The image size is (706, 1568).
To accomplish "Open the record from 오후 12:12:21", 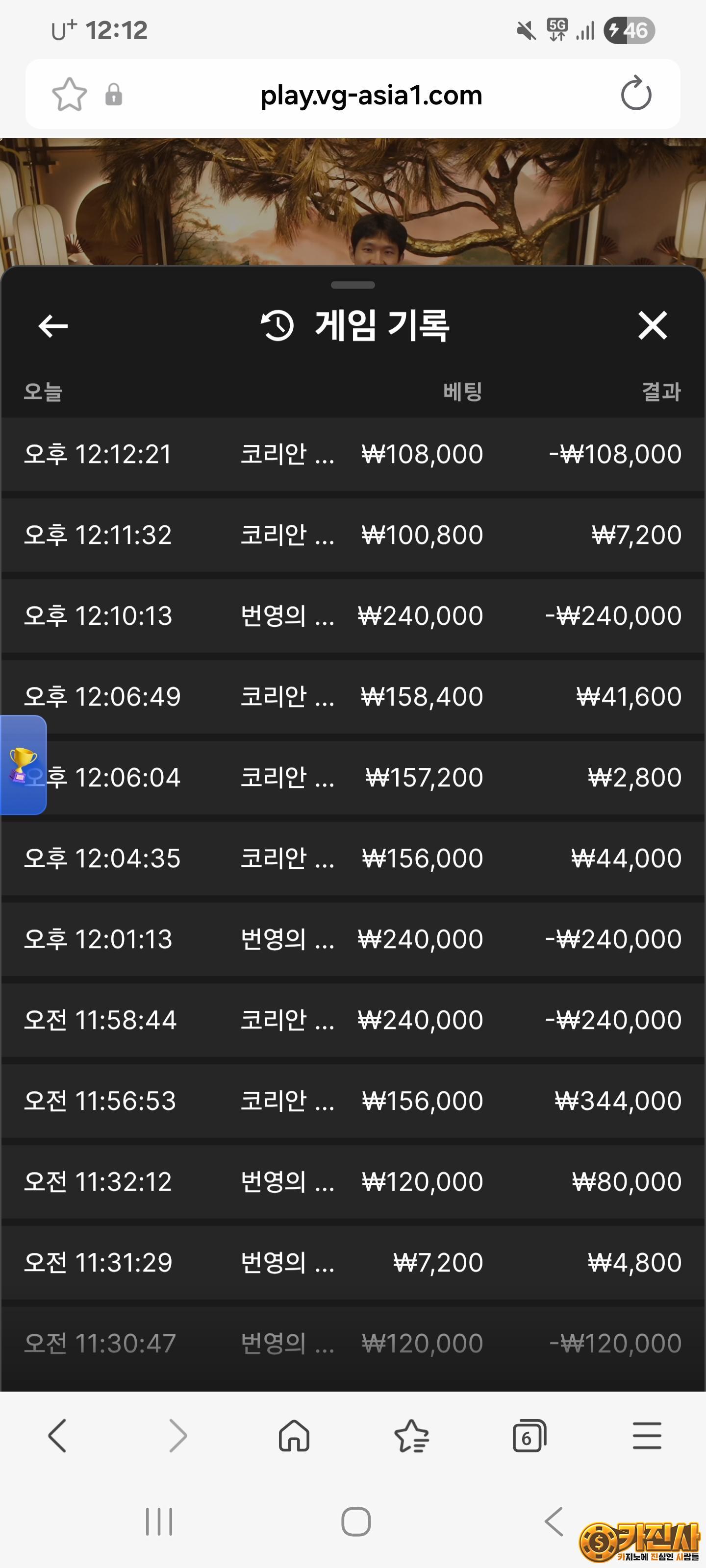I will [353, 454].
